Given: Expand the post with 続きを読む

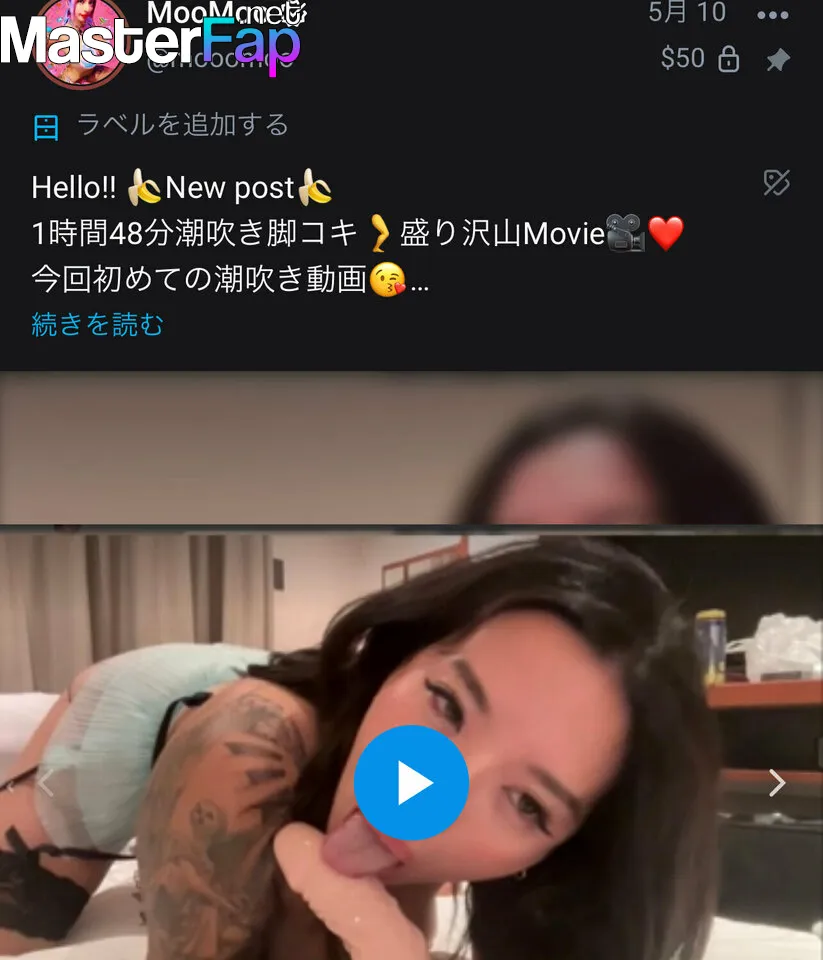Looking at the screenshot, I should (x=97, y=324).
